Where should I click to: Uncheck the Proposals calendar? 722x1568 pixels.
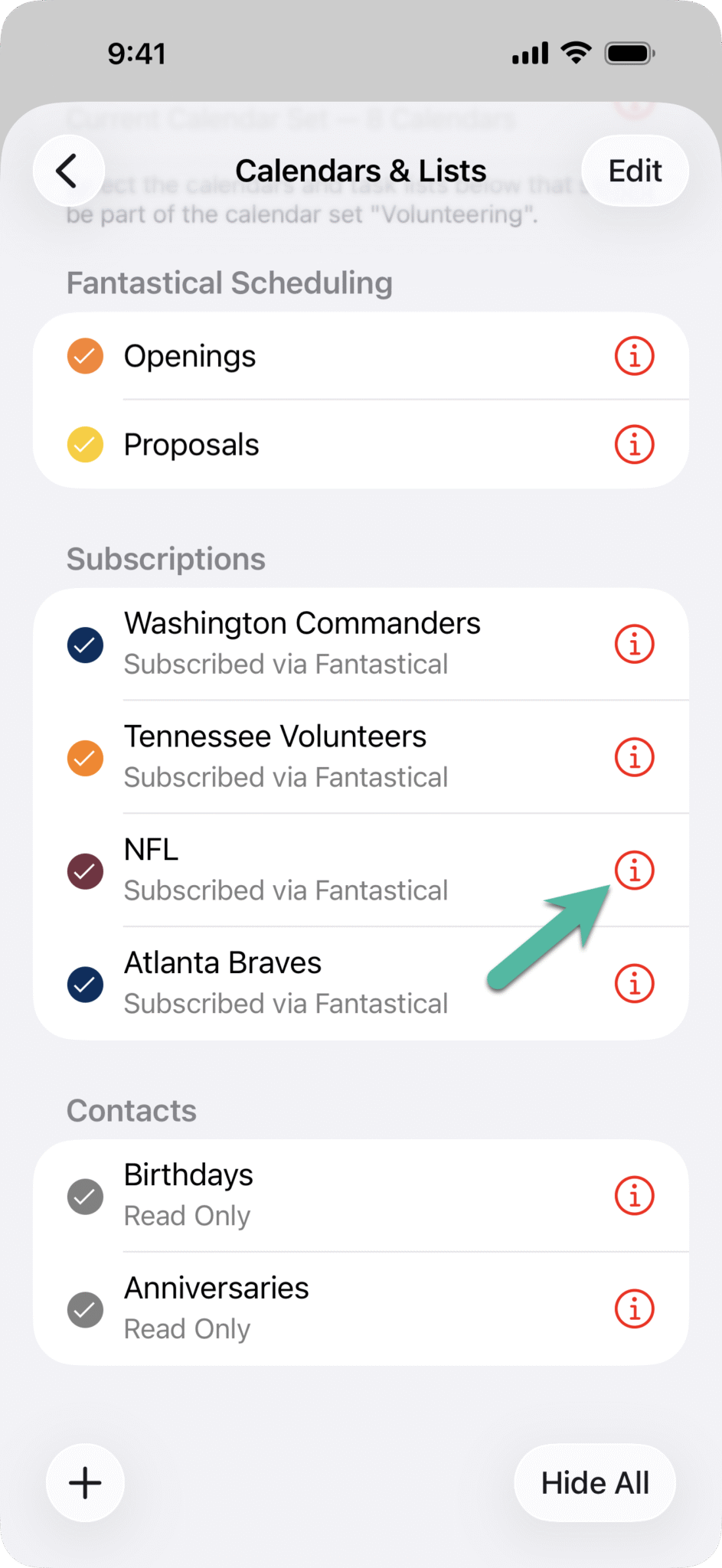pyautogui.click(x=85, y=445)
